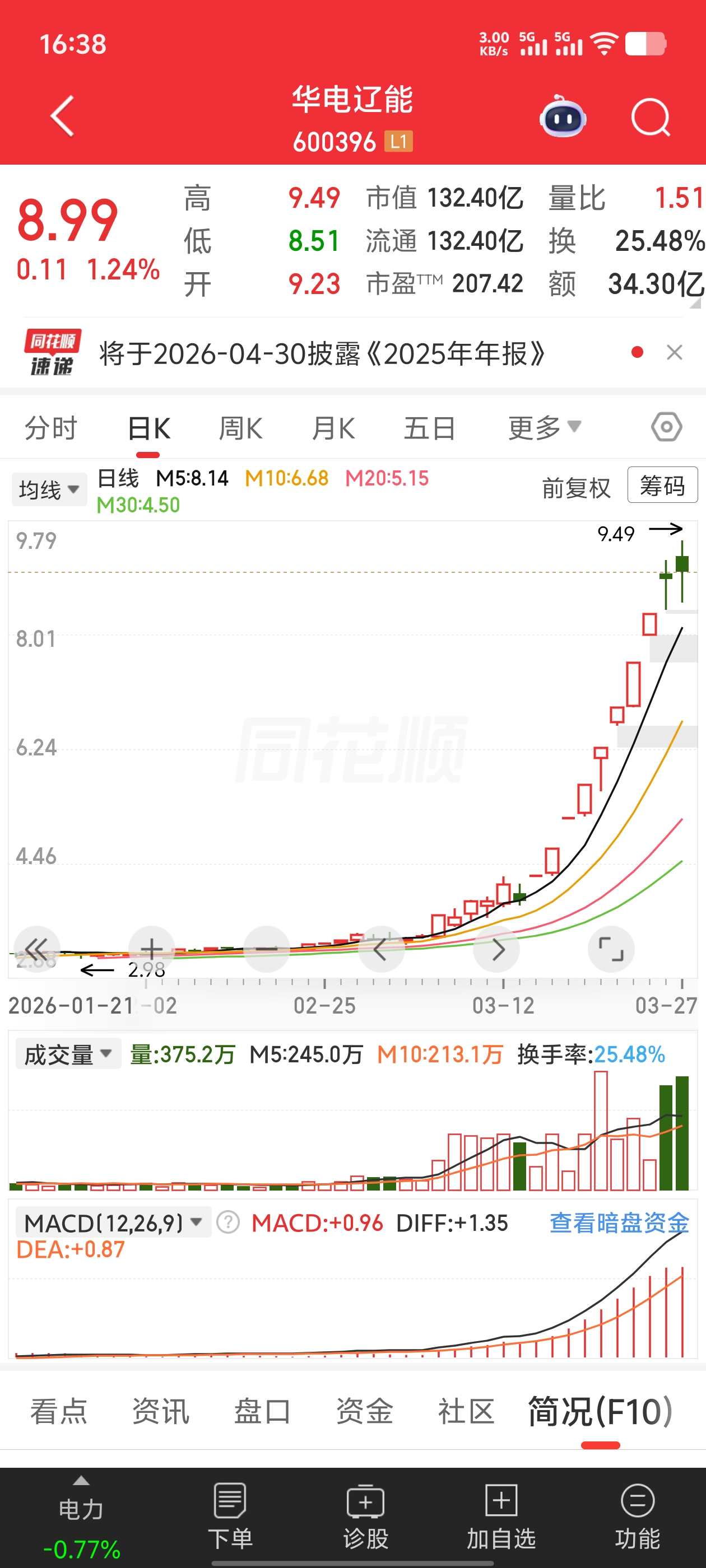Open chart settings hexagon icon
Viewport: 706px width, 1568px height.
pos(666,427)
